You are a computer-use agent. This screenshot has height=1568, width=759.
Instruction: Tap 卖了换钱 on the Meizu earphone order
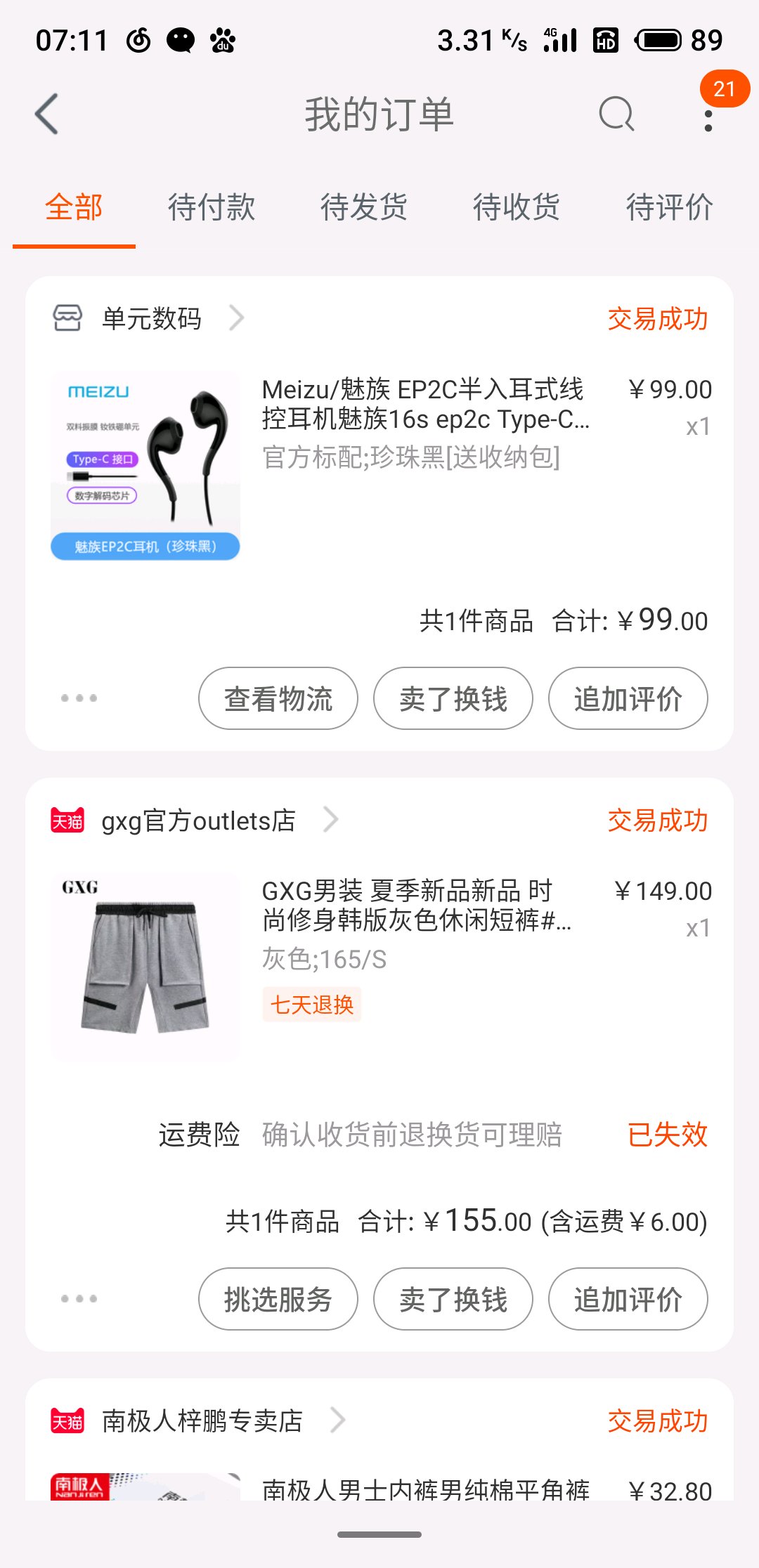[453, 698]
